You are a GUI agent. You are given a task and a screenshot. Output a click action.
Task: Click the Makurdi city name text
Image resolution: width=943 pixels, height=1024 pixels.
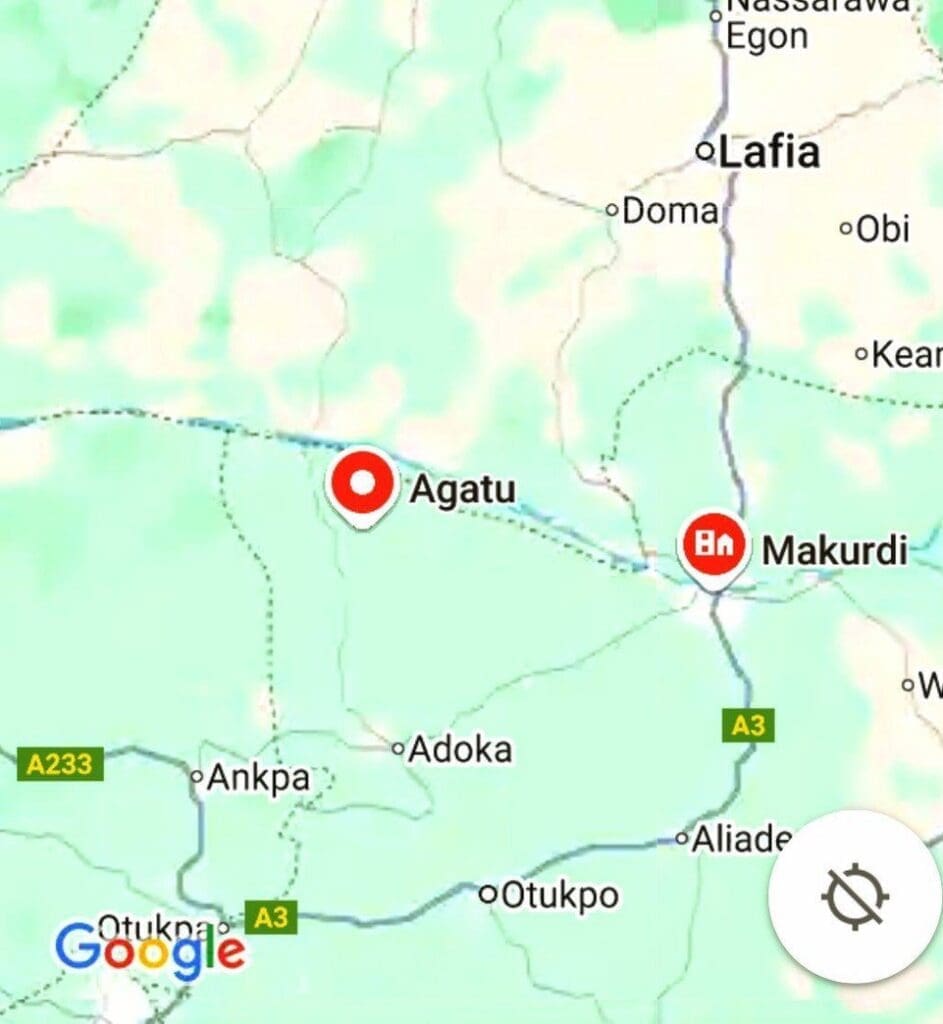pyautogui.click(x=836, y=548)
